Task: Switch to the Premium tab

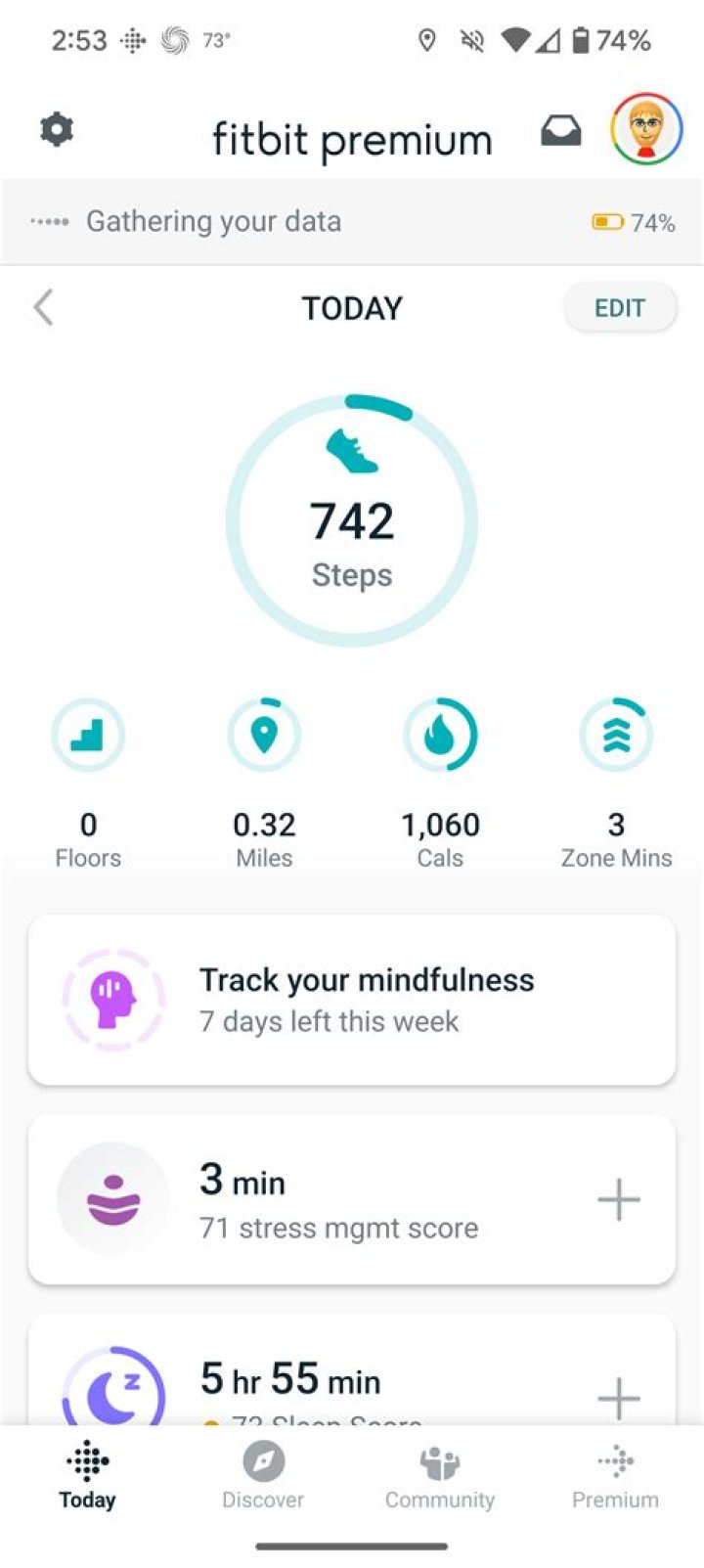Action: (615, 1475)
